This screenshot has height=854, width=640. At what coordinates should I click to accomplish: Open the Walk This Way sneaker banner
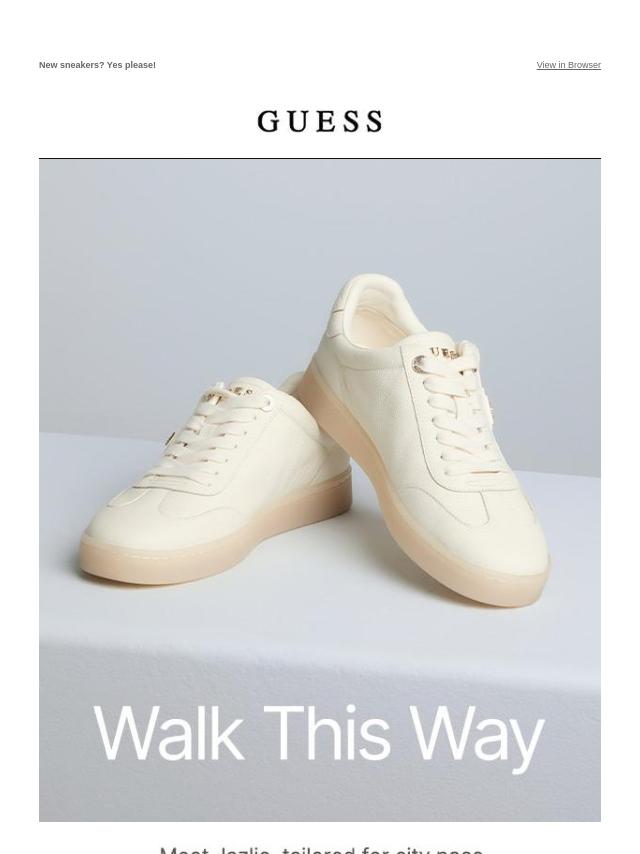[x=320, y=490]
